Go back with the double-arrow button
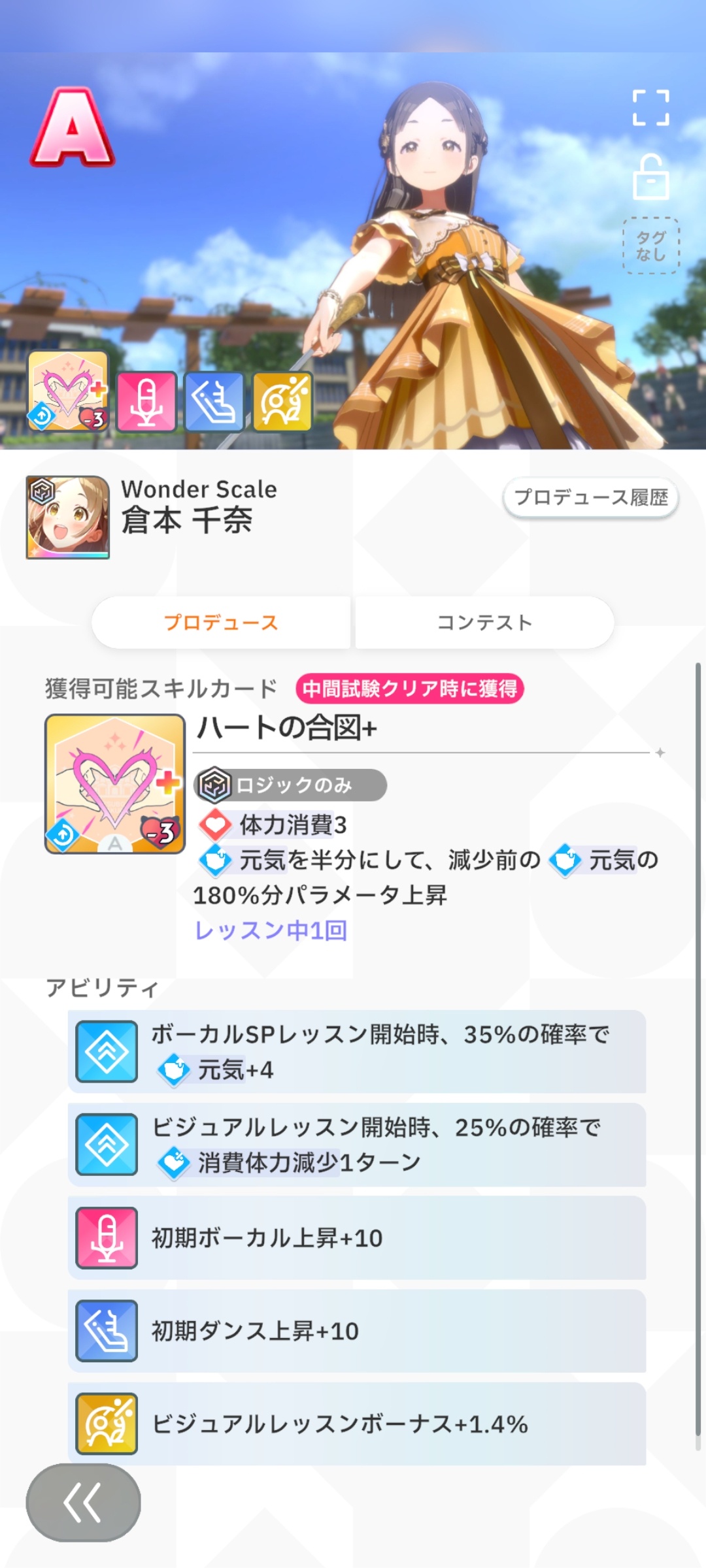 [x=83, y=1502]
